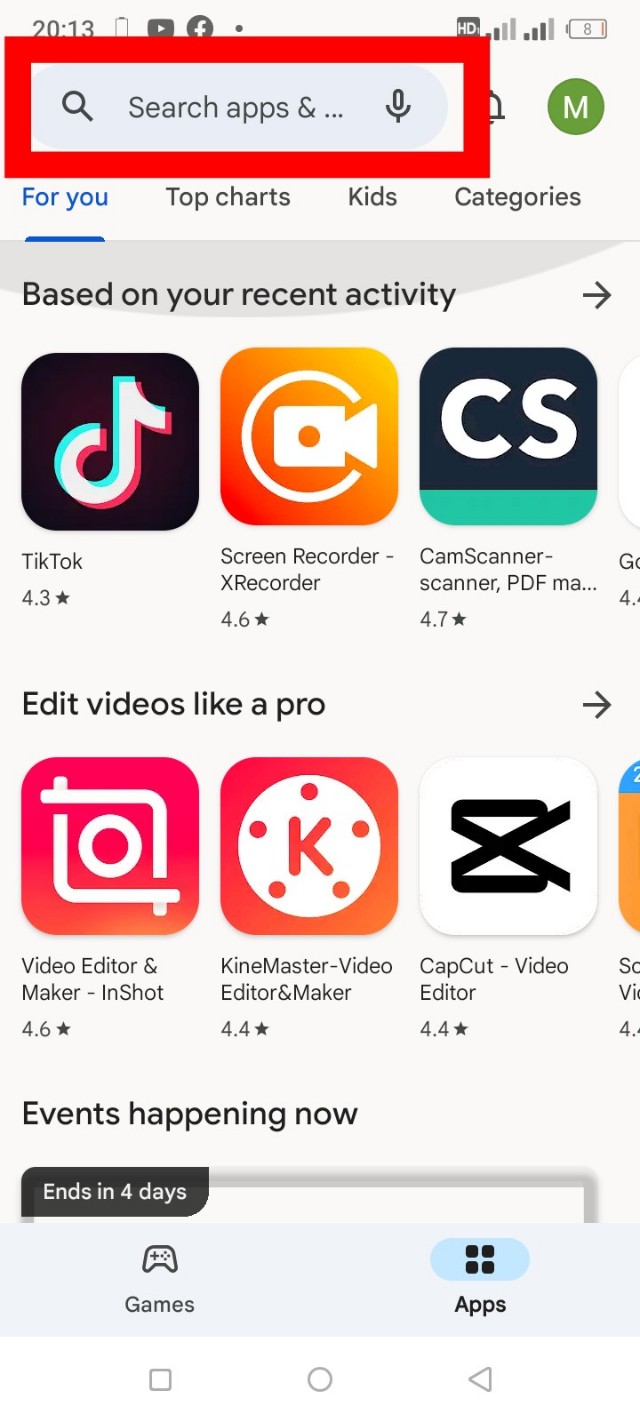Screen dimensions: 640x1422
Task: Open Video Editor & Maker - InShot
Action: [x=110, y=846]
